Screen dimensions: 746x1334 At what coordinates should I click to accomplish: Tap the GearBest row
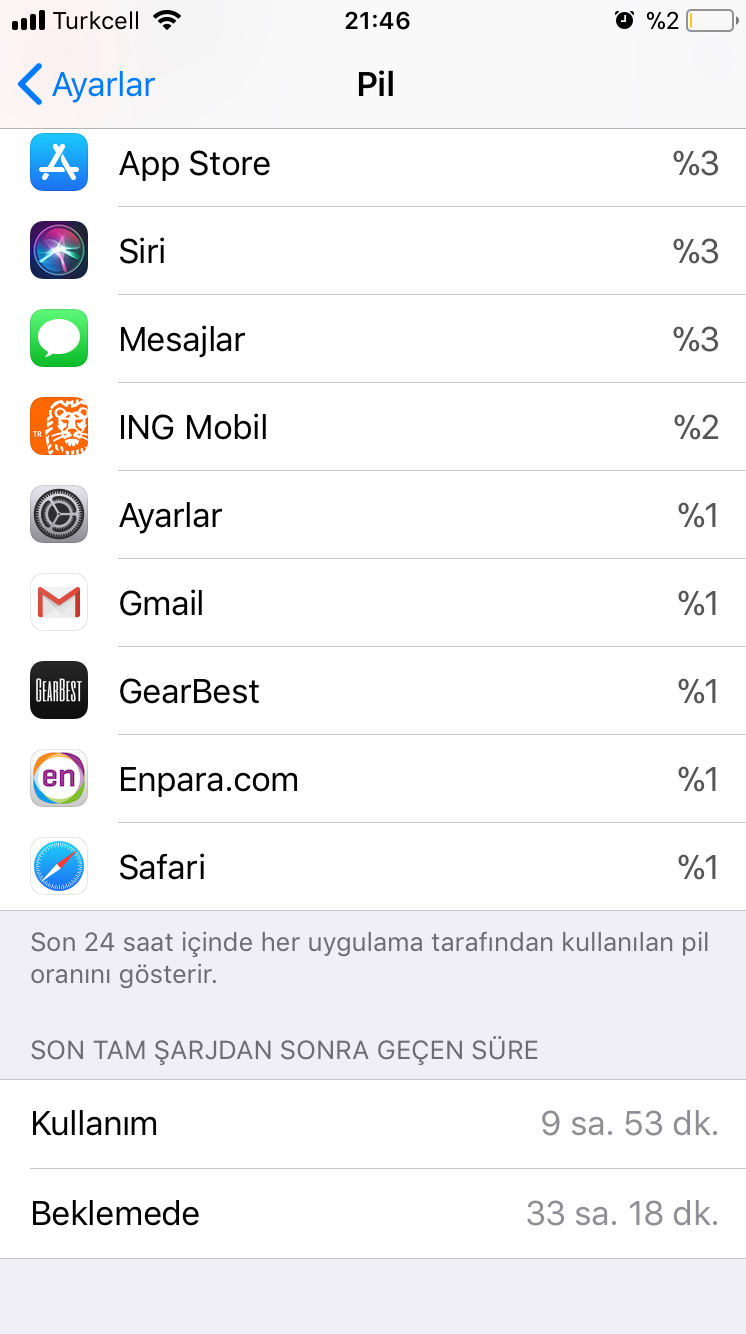point(373,691)
